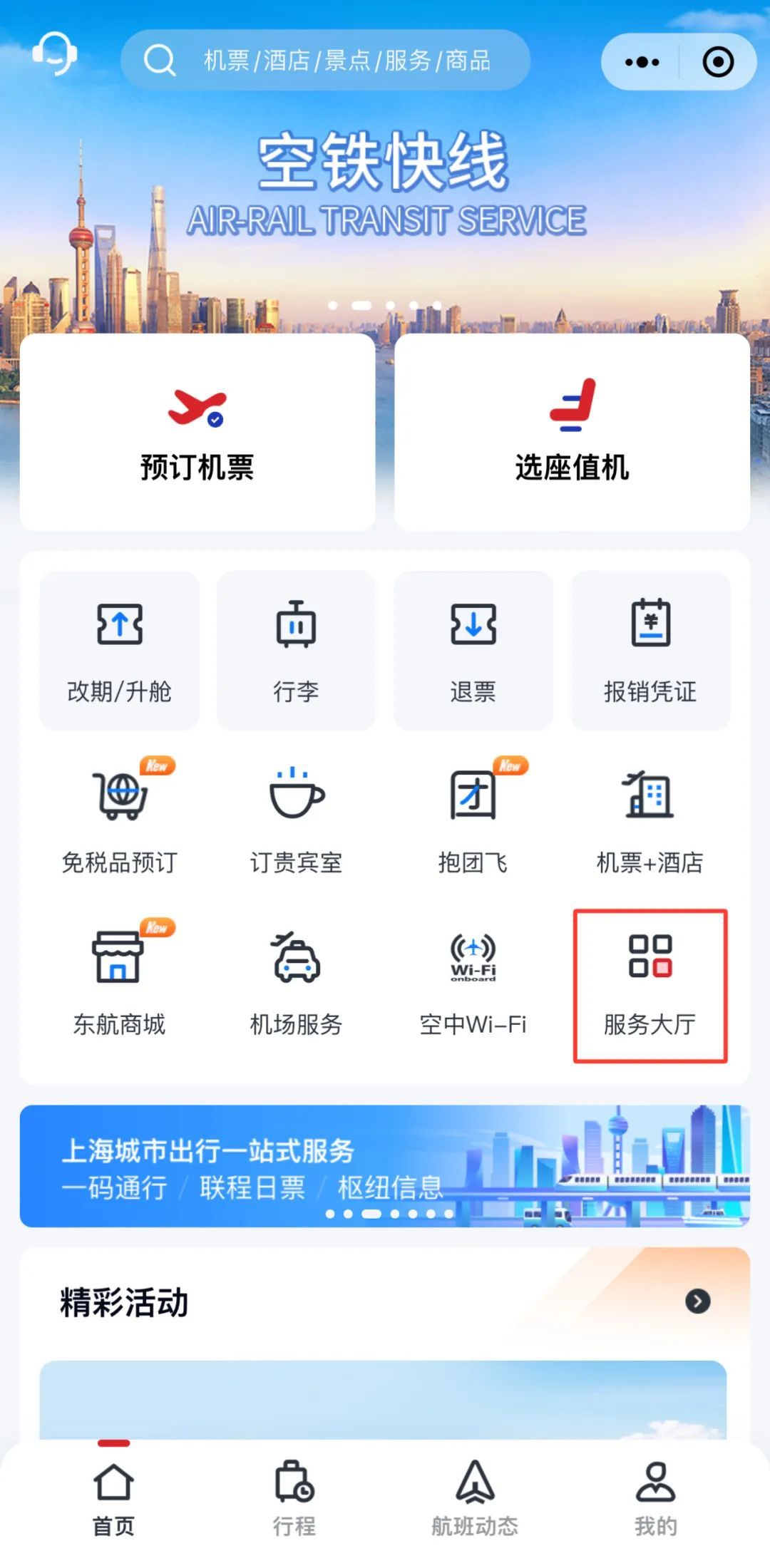Image resolution: width=770 pixels, height=1568 pixels.
Task: Open 空中Wi-Fi onboard service
Action: coord(473,982)
